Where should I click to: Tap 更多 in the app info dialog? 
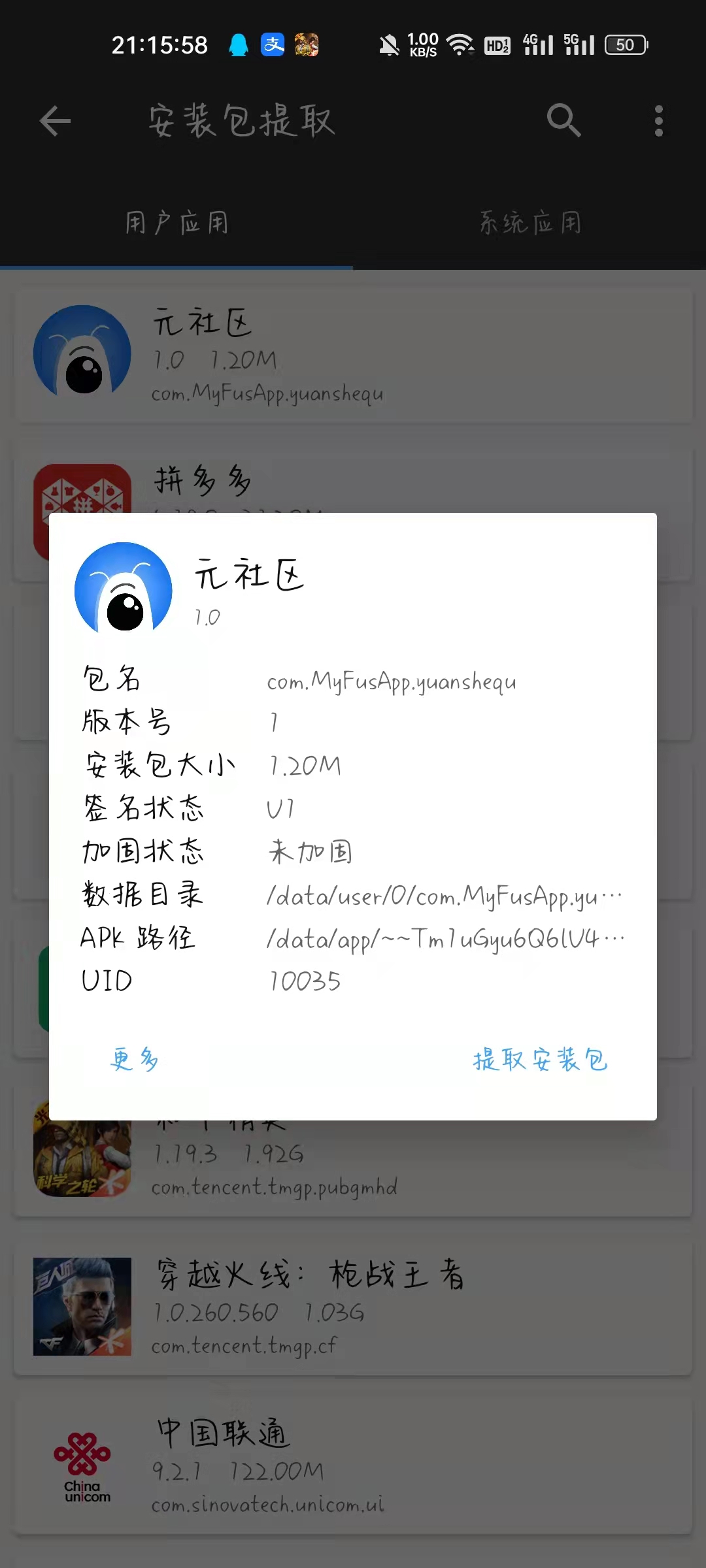(135, 1059)
